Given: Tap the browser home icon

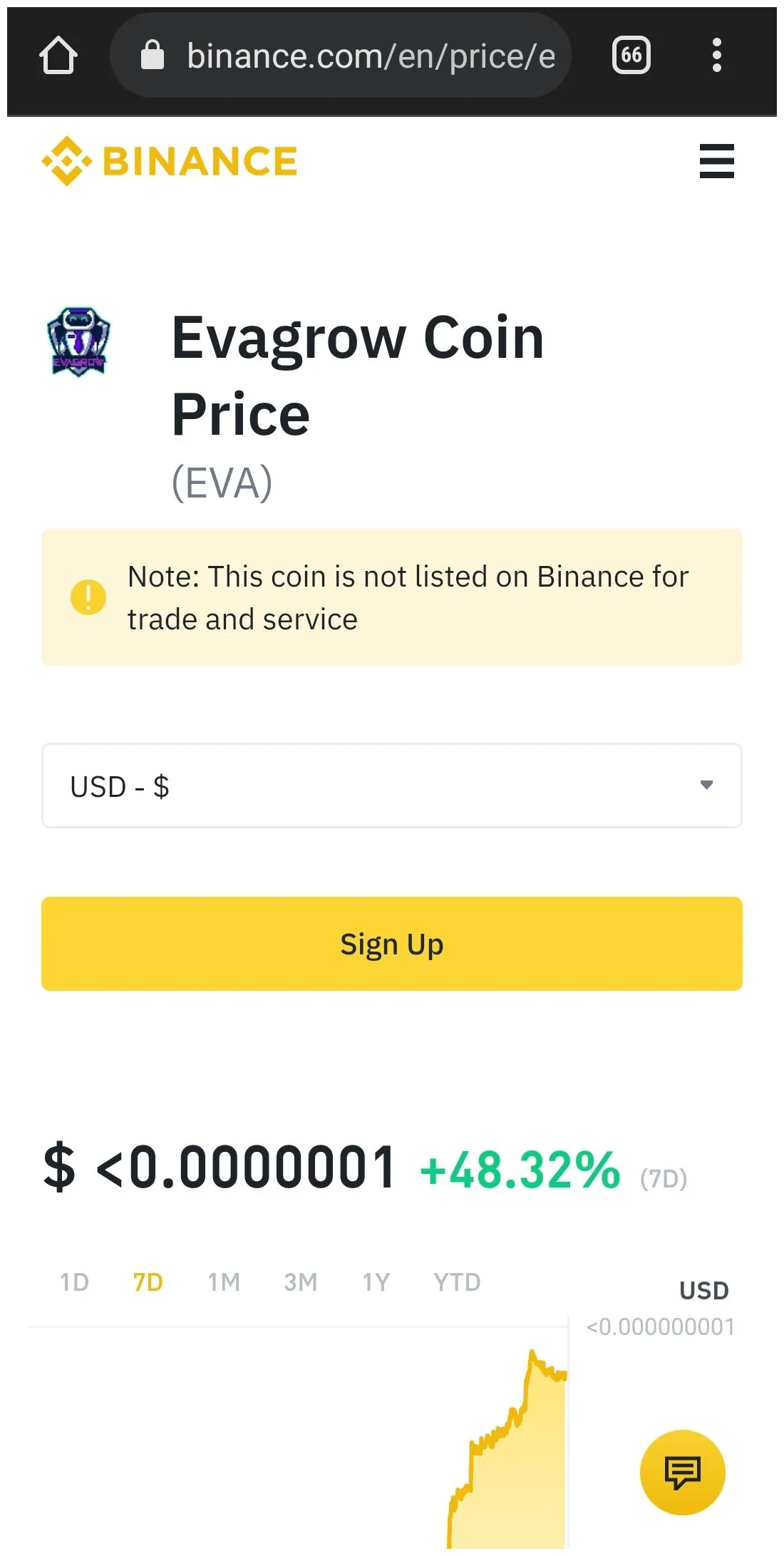Looking at the screenshot, I should pyautogui.click(x=59, y=55).
